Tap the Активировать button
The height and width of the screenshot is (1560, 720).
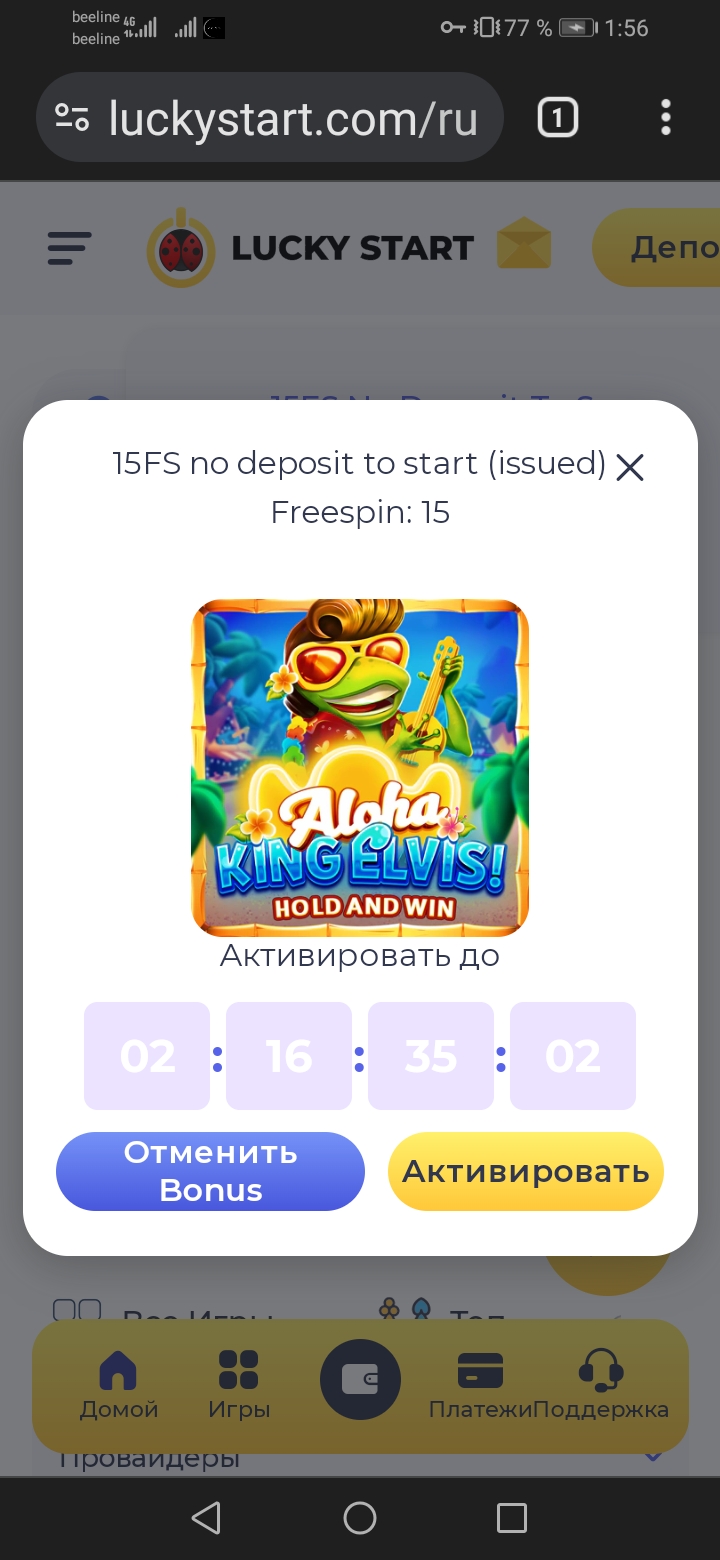coord(525,1171)
